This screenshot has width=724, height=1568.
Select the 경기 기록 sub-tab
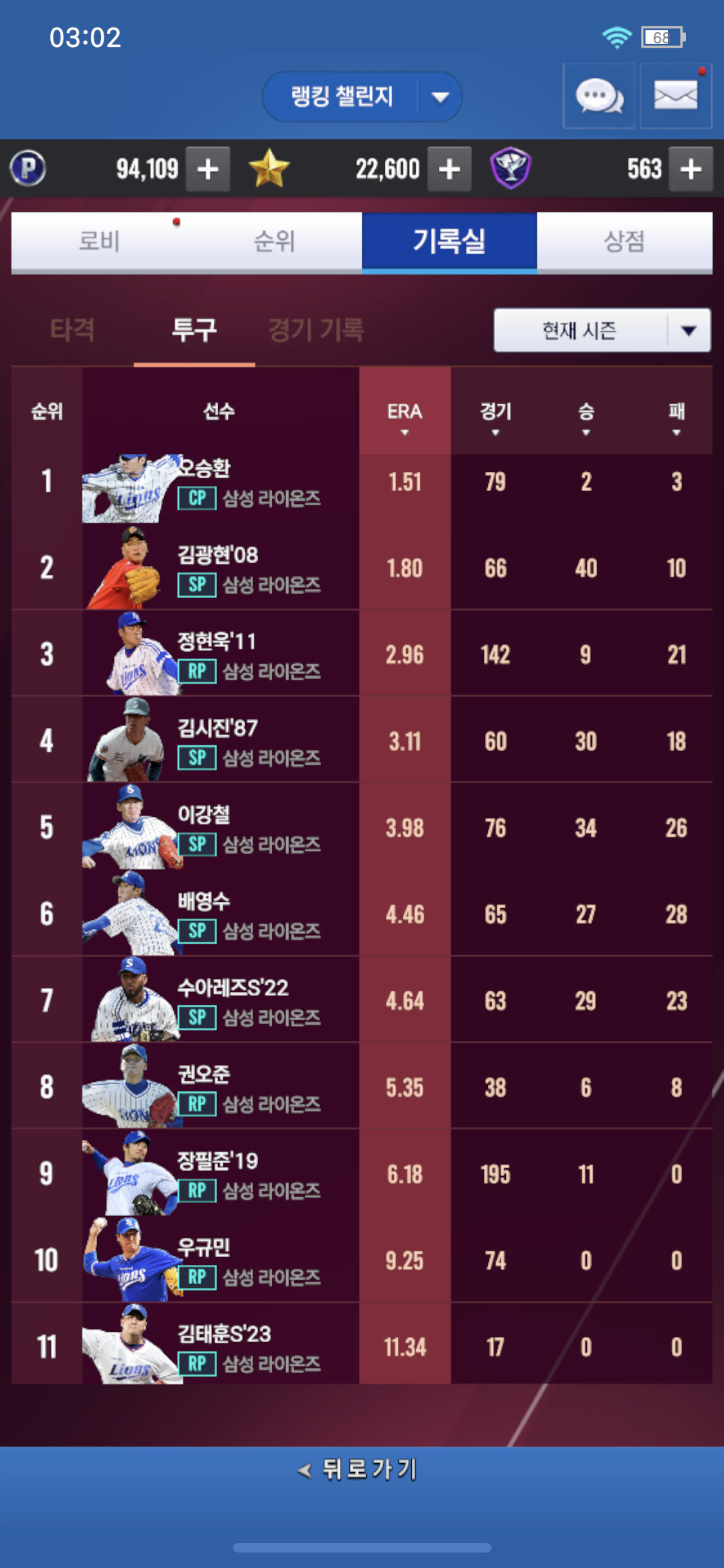click(316, 330)
